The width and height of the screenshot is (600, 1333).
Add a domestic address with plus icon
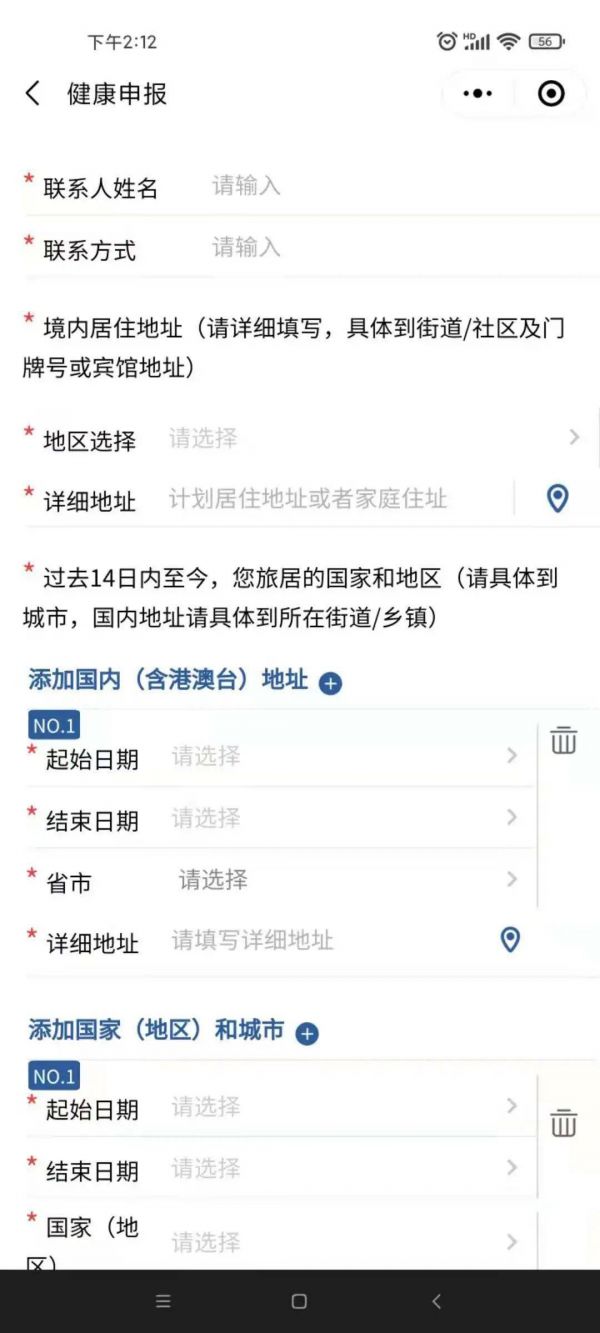point(330,683)
